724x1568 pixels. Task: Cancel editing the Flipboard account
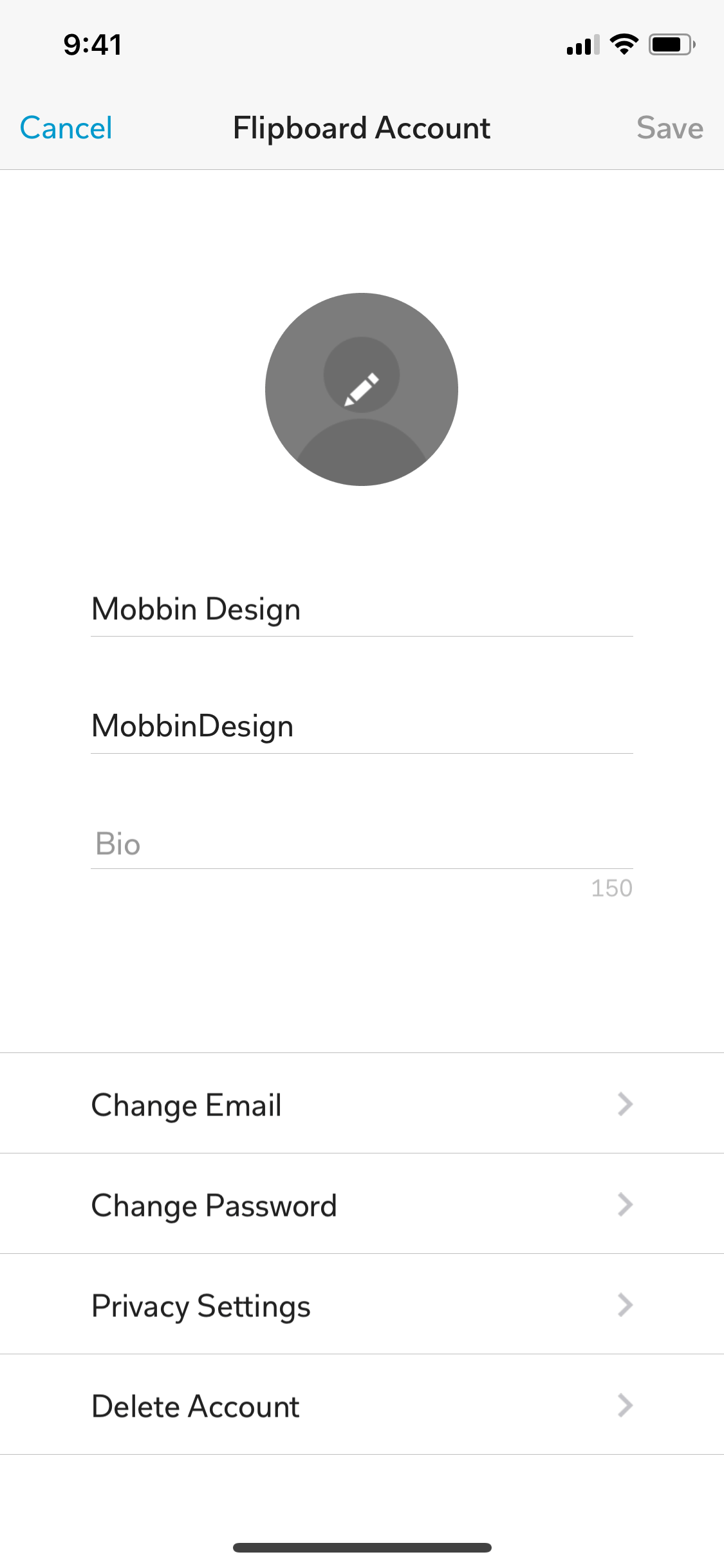click(x=66, y=127)
